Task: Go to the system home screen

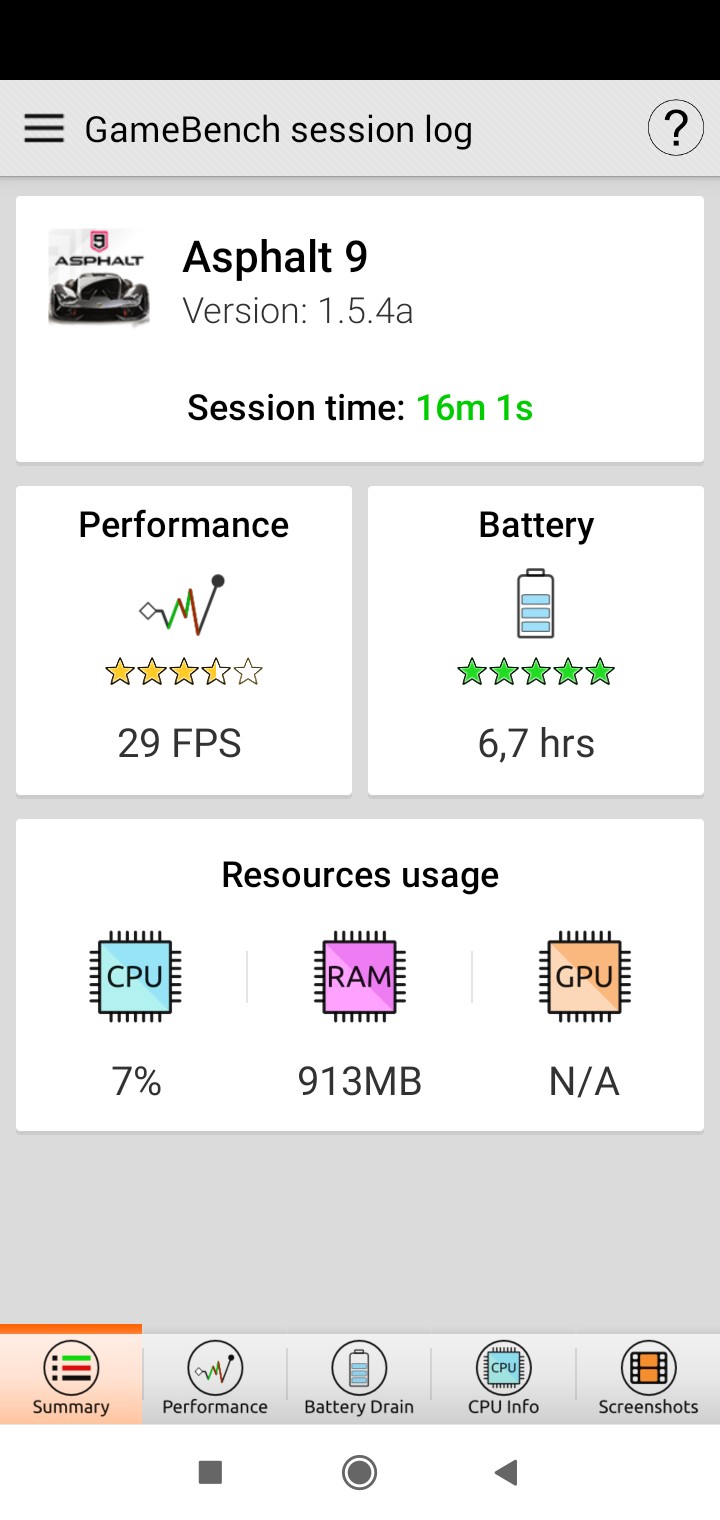Action: pyautogui.click(x=359, y=1472)
